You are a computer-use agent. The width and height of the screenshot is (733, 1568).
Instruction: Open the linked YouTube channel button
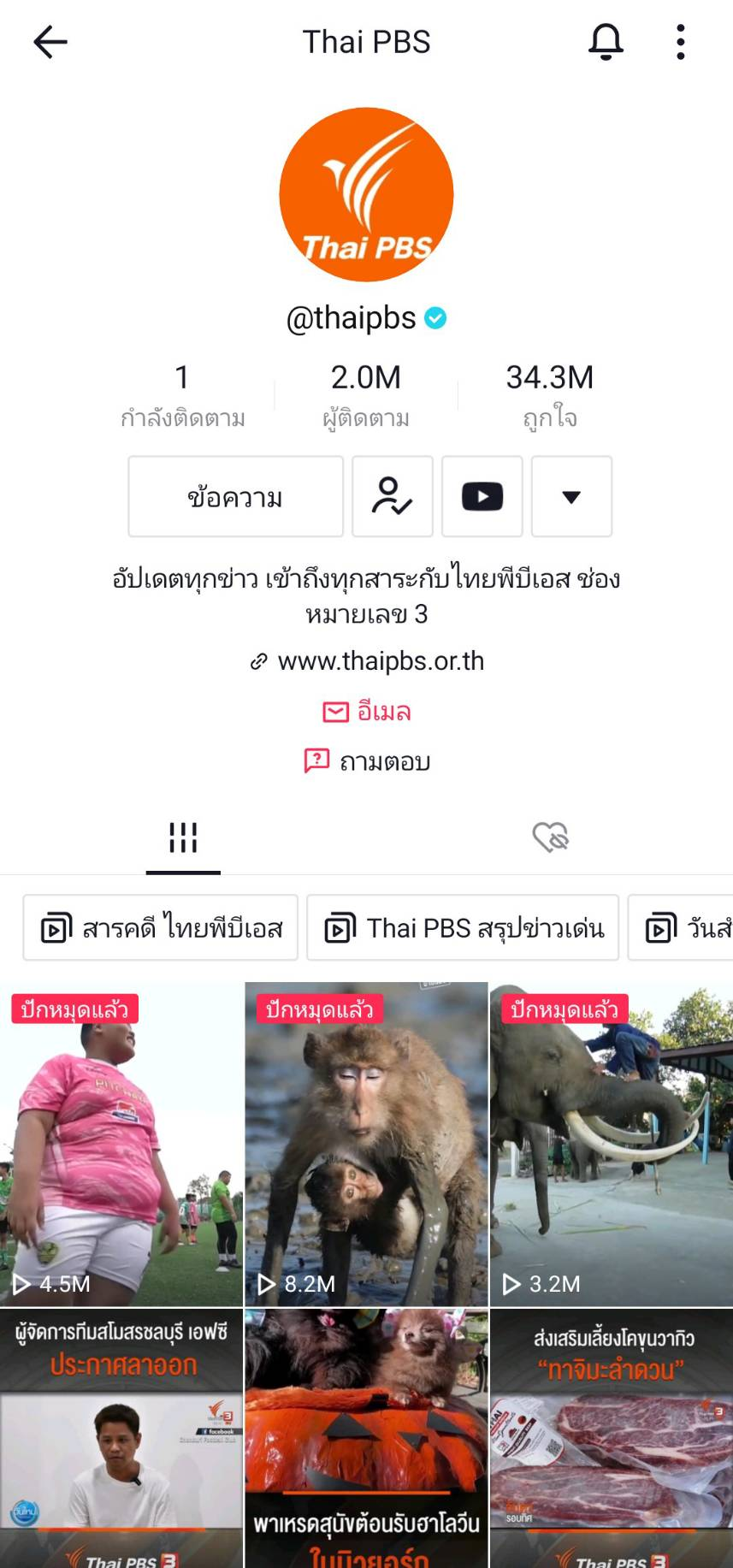point(482,496)
